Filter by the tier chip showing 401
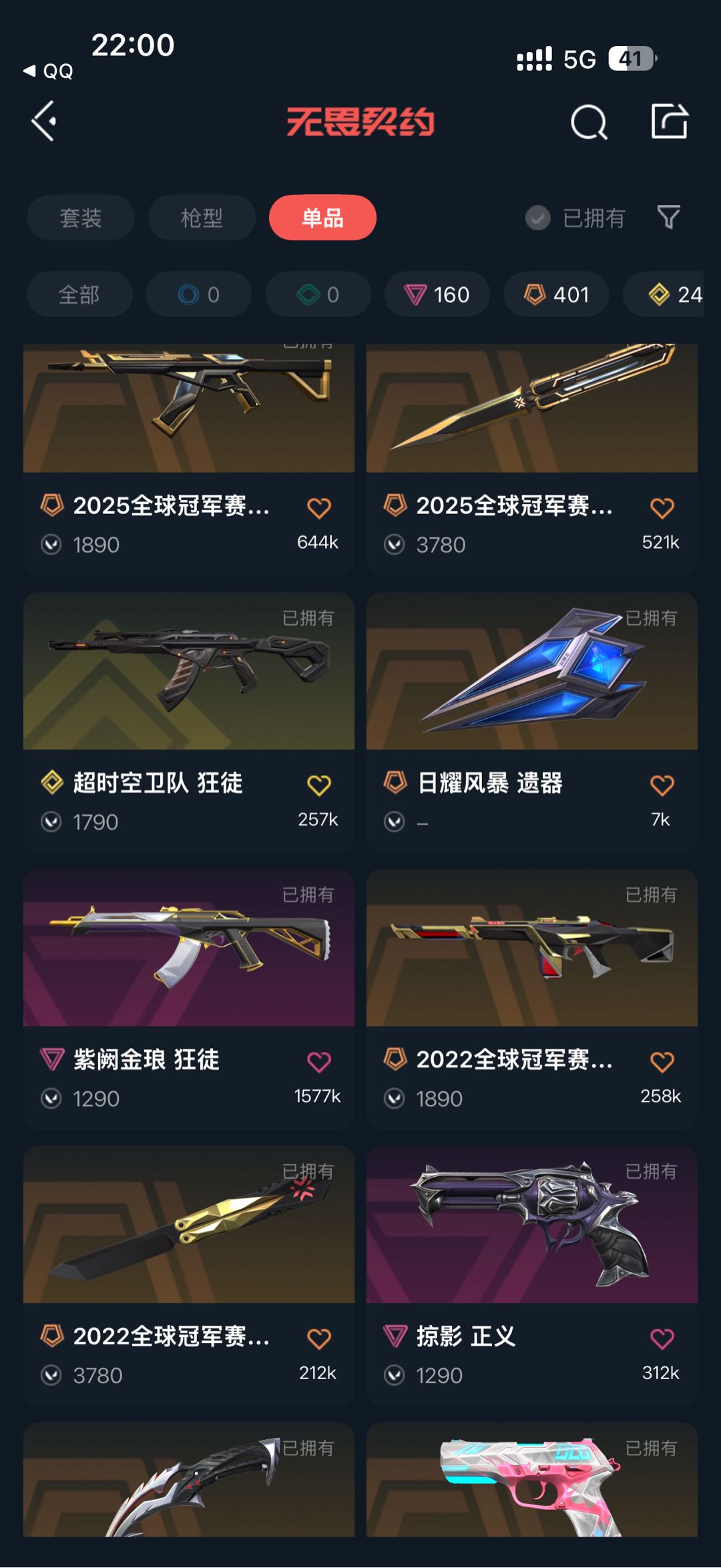This screenshot has height=1568, width=721. pos(556,294)
